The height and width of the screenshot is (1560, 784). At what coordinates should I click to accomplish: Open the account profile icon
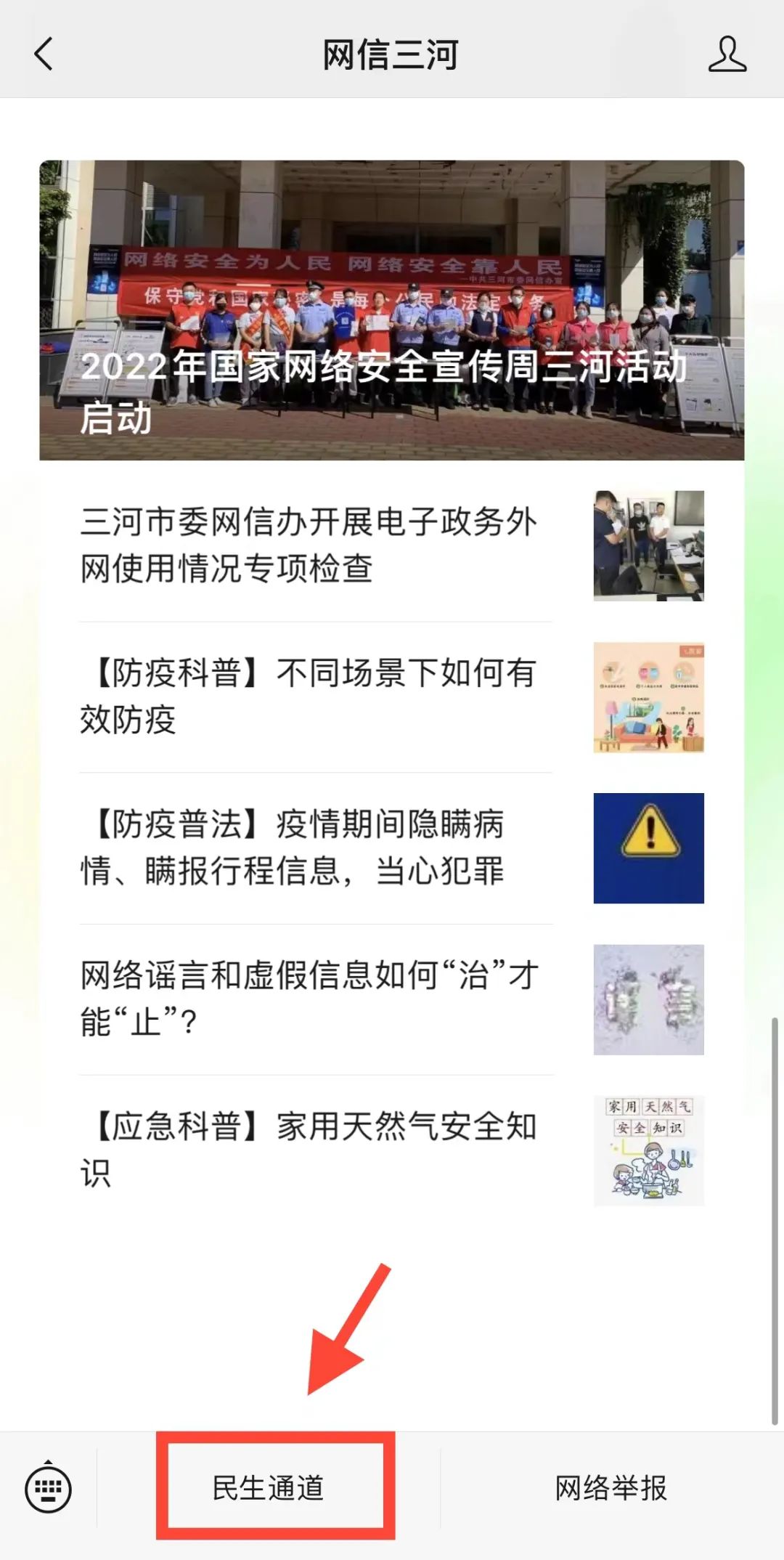click(727, 54)
